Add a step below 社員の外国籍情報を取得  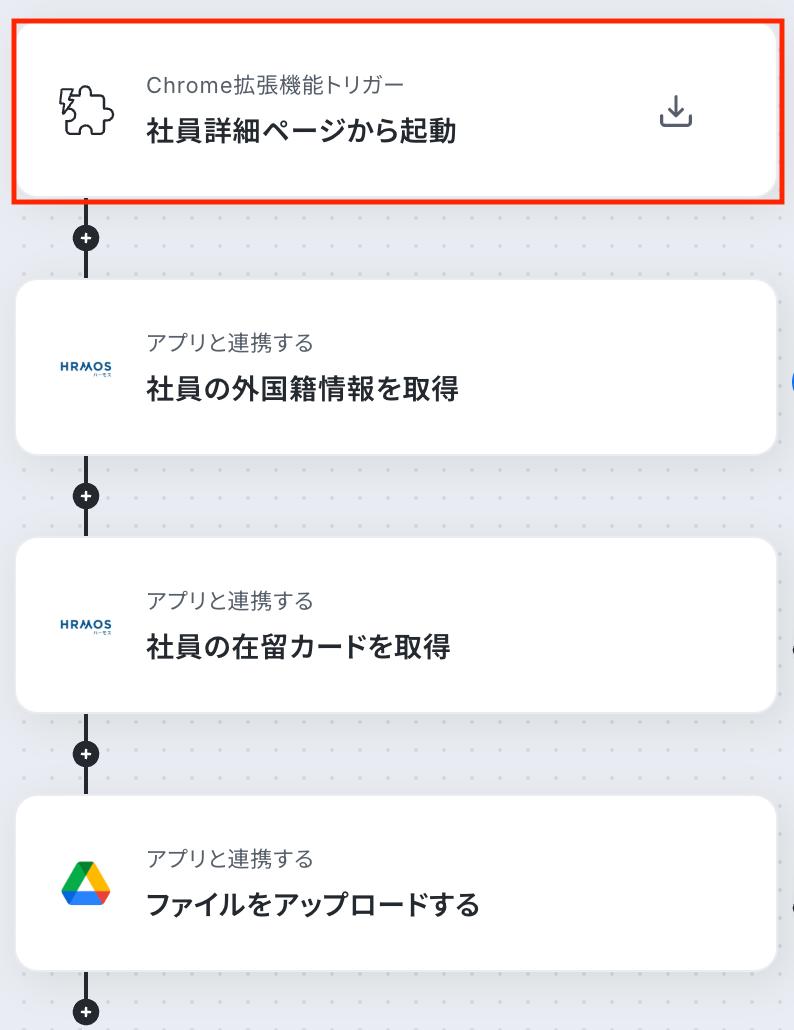(x=86, y=496)
